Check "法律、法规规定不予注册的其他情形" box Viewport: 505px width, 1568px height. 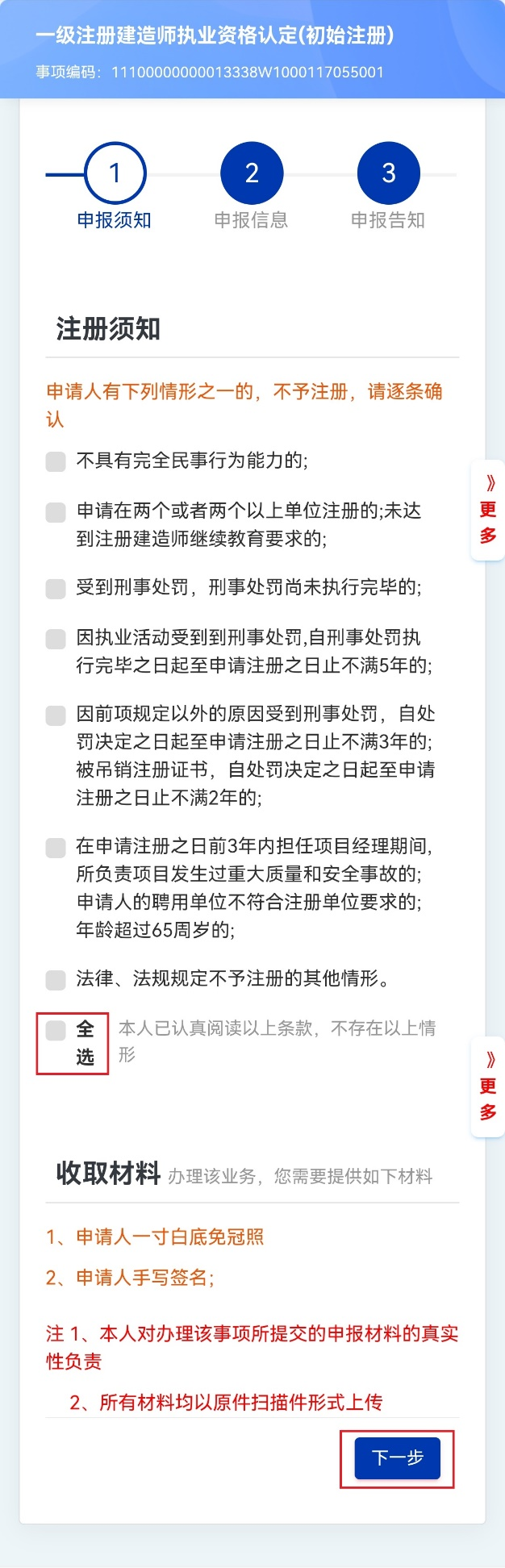coord(56,980)
